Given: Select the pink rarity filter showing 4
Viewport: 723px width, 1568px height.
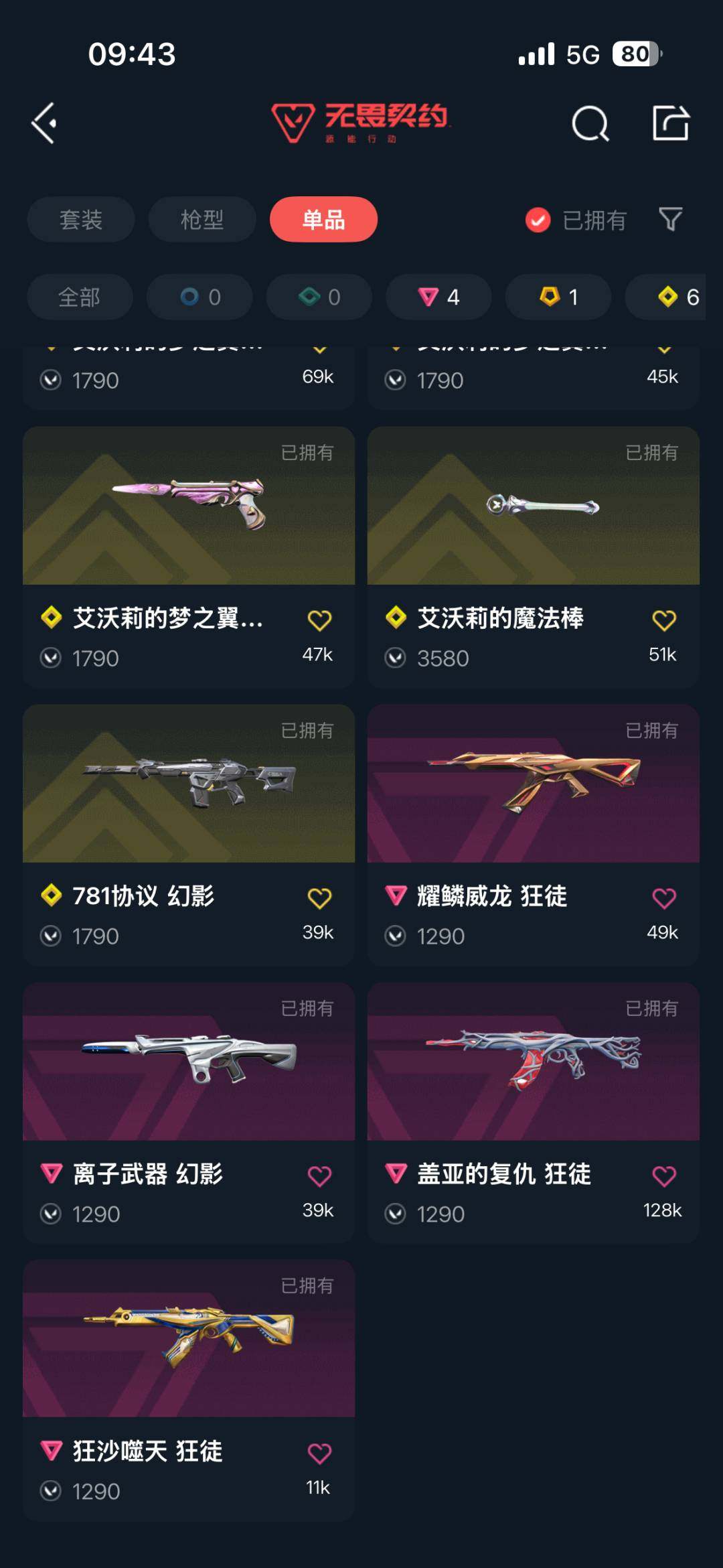Looking at the screenshot, I should tap(438, 297).
